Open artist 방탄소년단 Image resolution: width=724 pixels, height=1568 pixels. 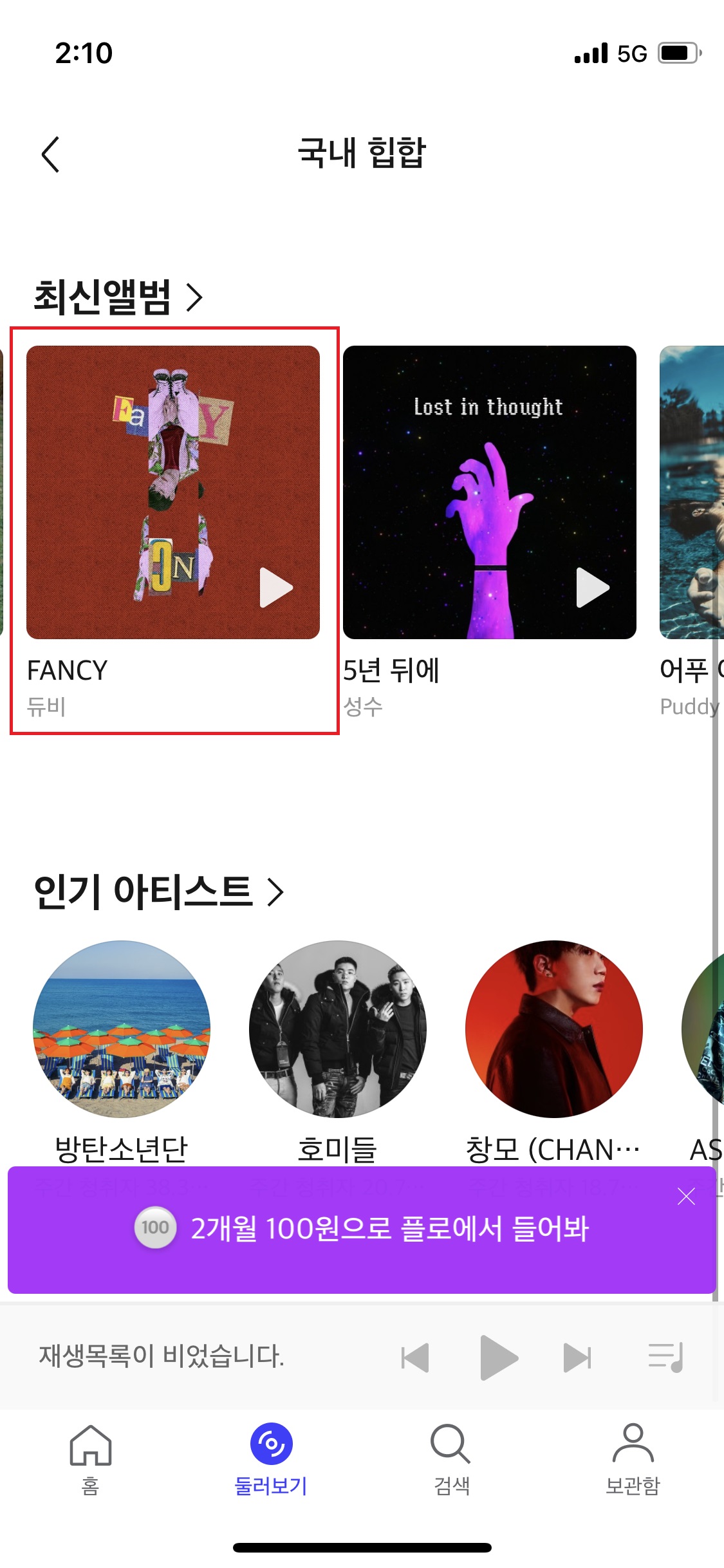pyautogui.click(x=122, y=1029)
